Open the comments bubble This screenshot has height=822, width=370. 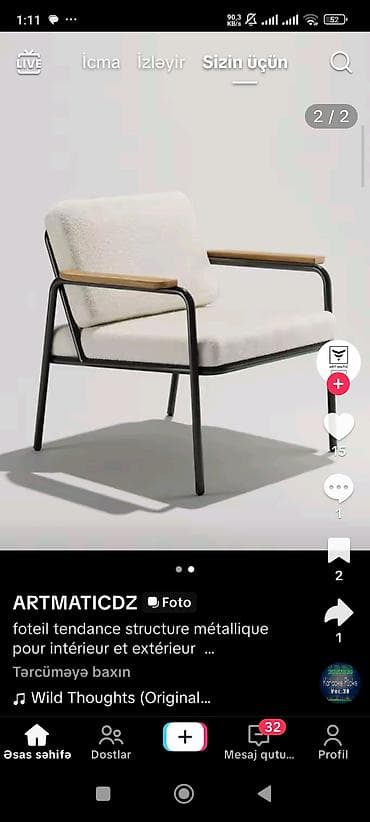[339, 488]
